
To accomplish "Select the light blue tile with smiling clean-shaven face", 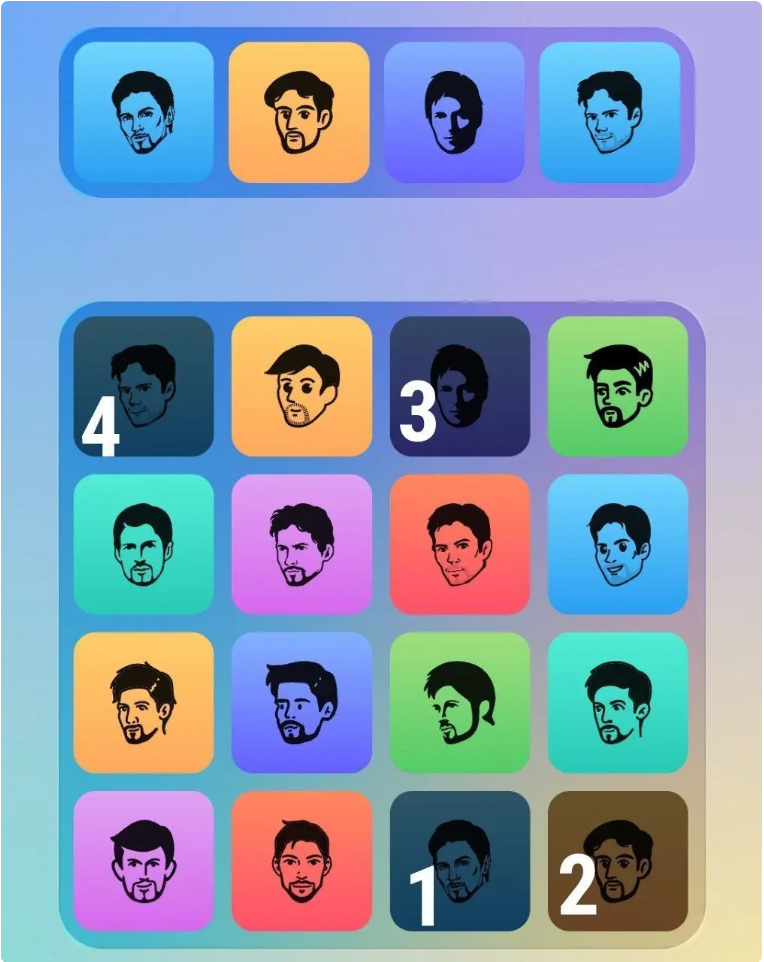I will 617,544.
